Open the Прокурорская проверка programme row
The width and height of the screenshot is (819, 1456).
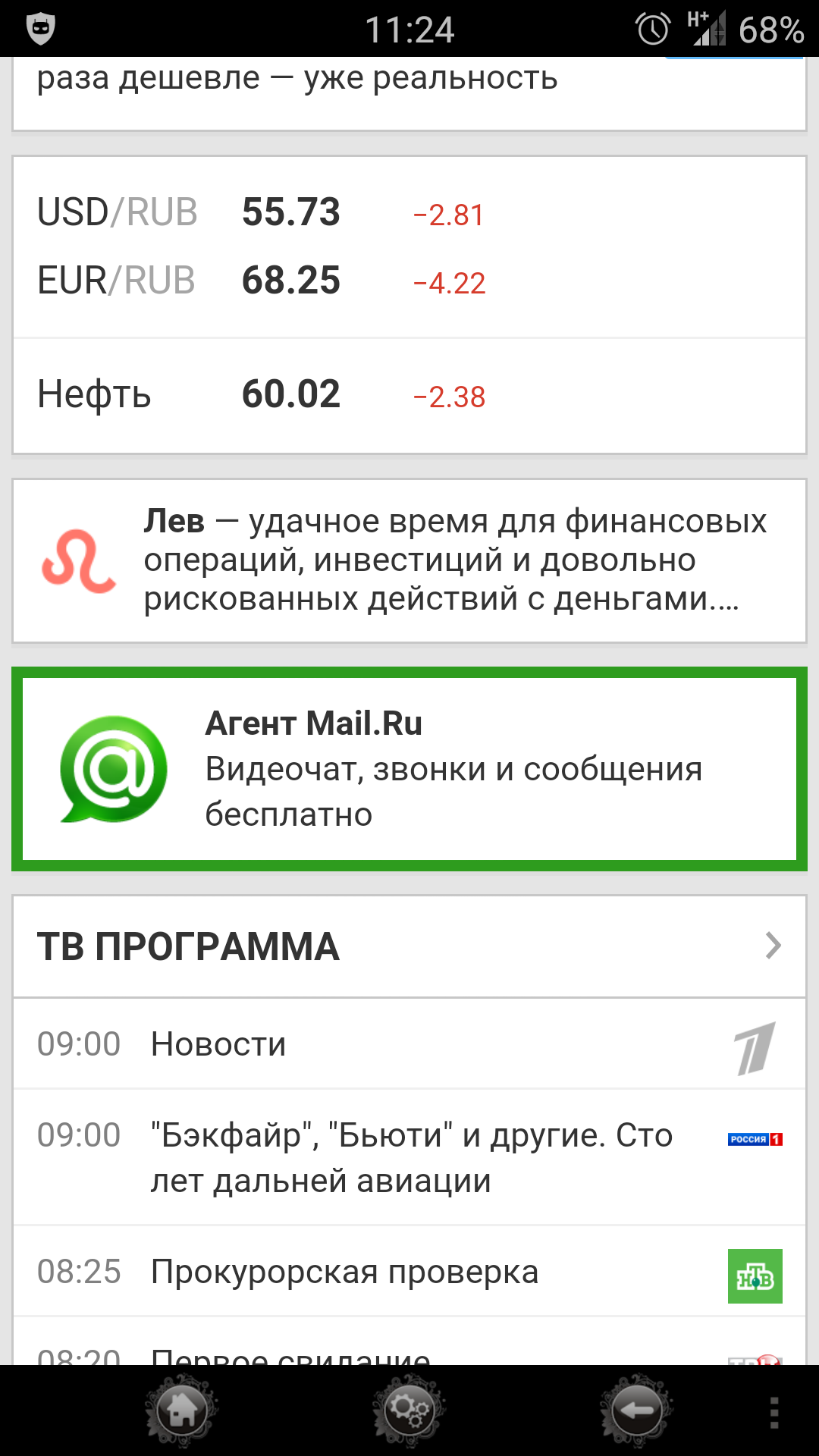tap(409, 1272)
